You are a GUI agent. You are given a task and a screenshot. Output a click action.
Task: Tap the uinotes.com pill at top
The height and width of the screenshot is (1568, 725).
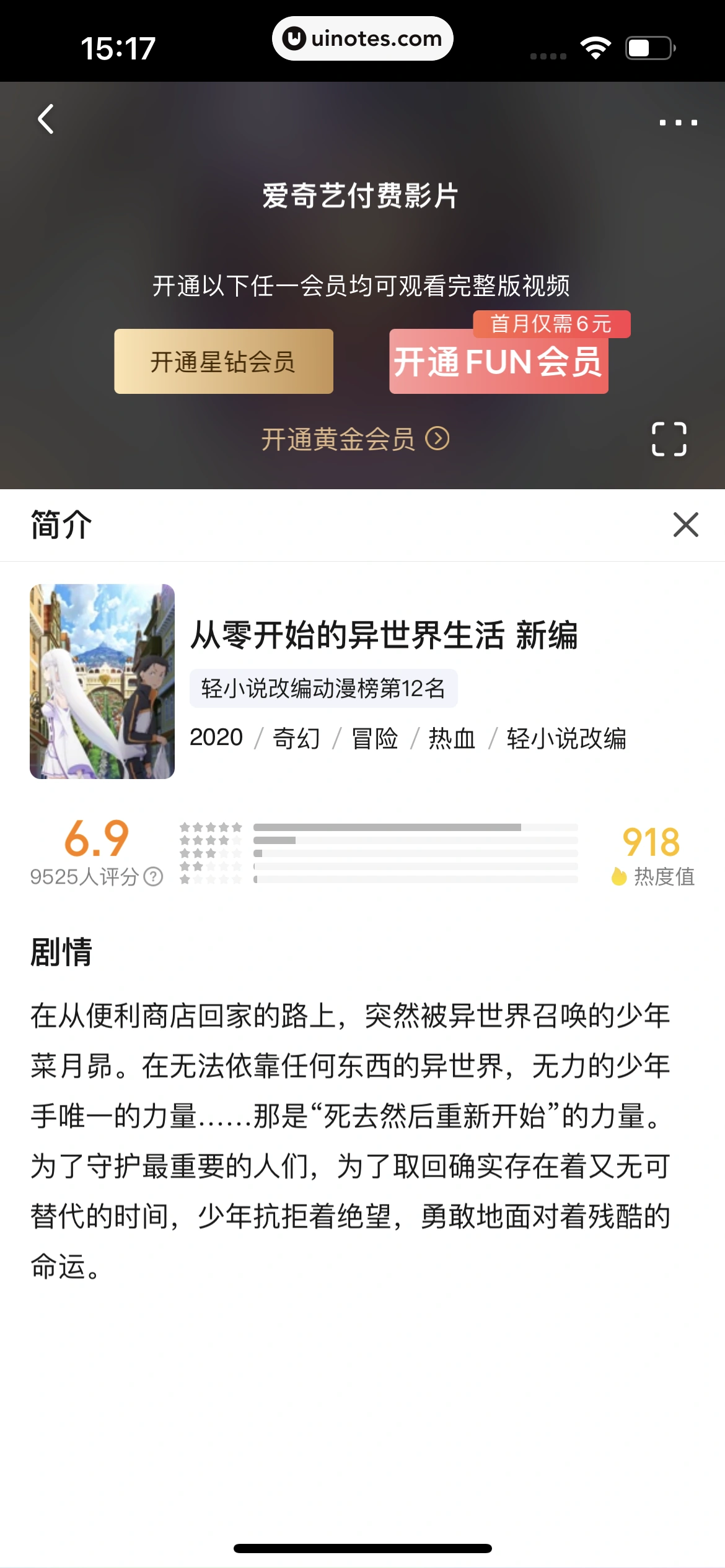point(362,38)
